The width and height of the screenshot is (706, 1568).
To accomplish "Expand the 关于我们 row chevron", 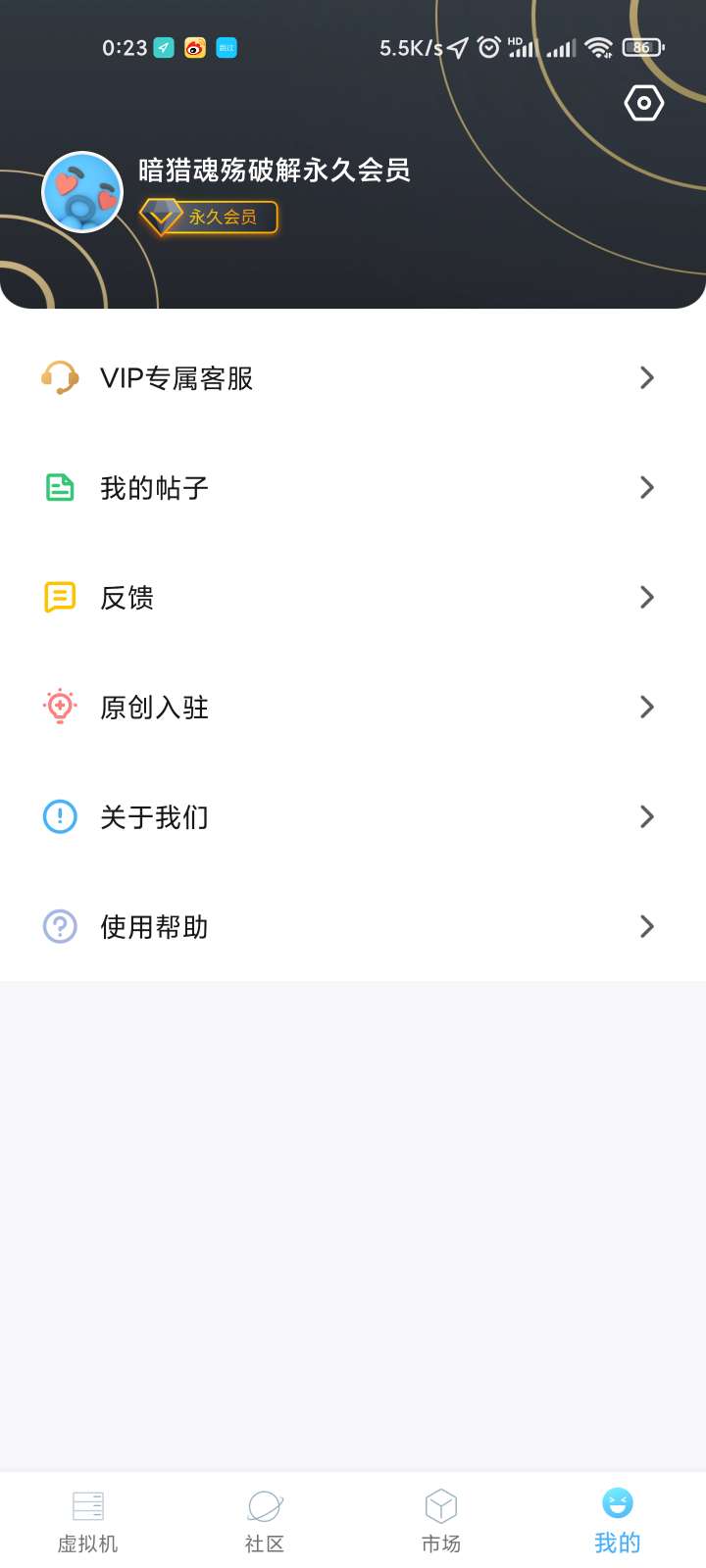I will (646, 816).
